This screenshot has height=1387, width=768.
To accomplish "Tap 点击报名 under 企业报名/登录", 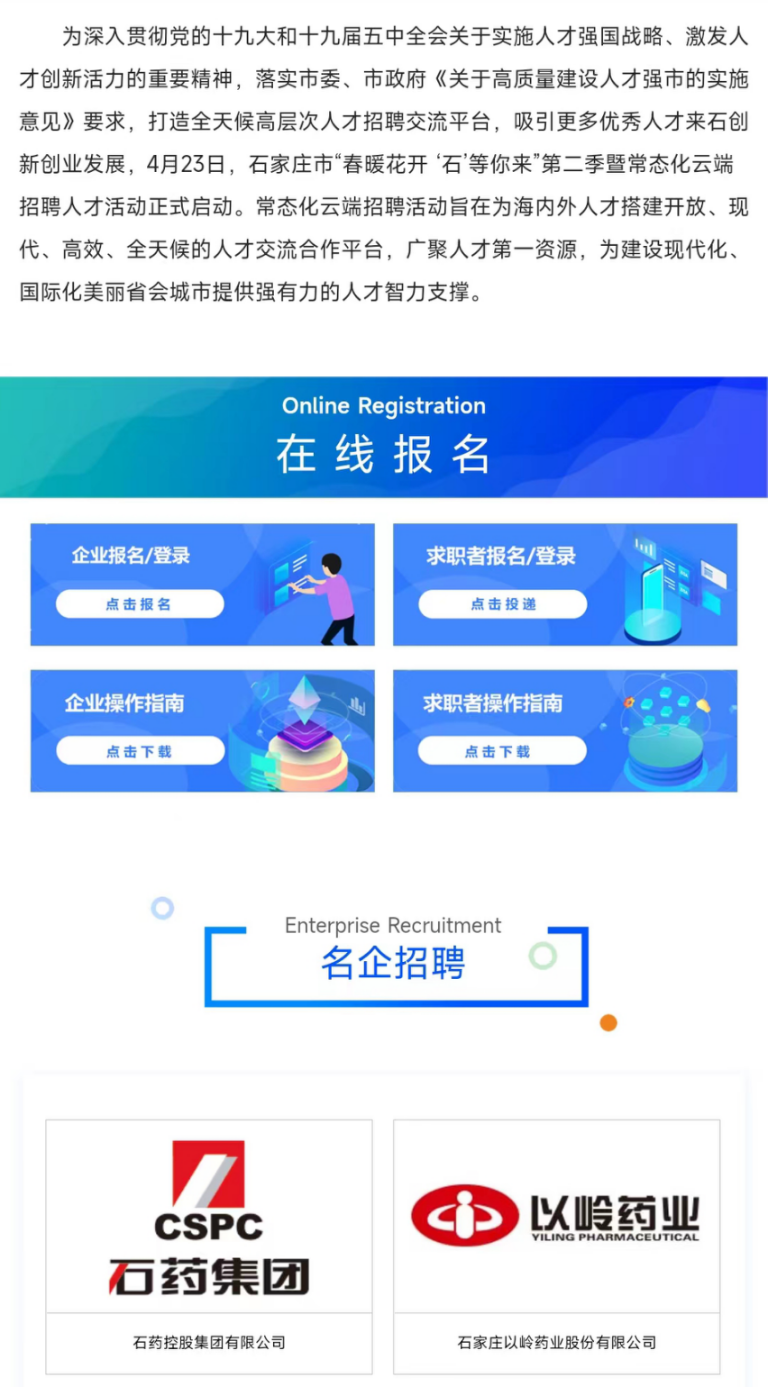I will pyautogui.click(x=140, y=604).
